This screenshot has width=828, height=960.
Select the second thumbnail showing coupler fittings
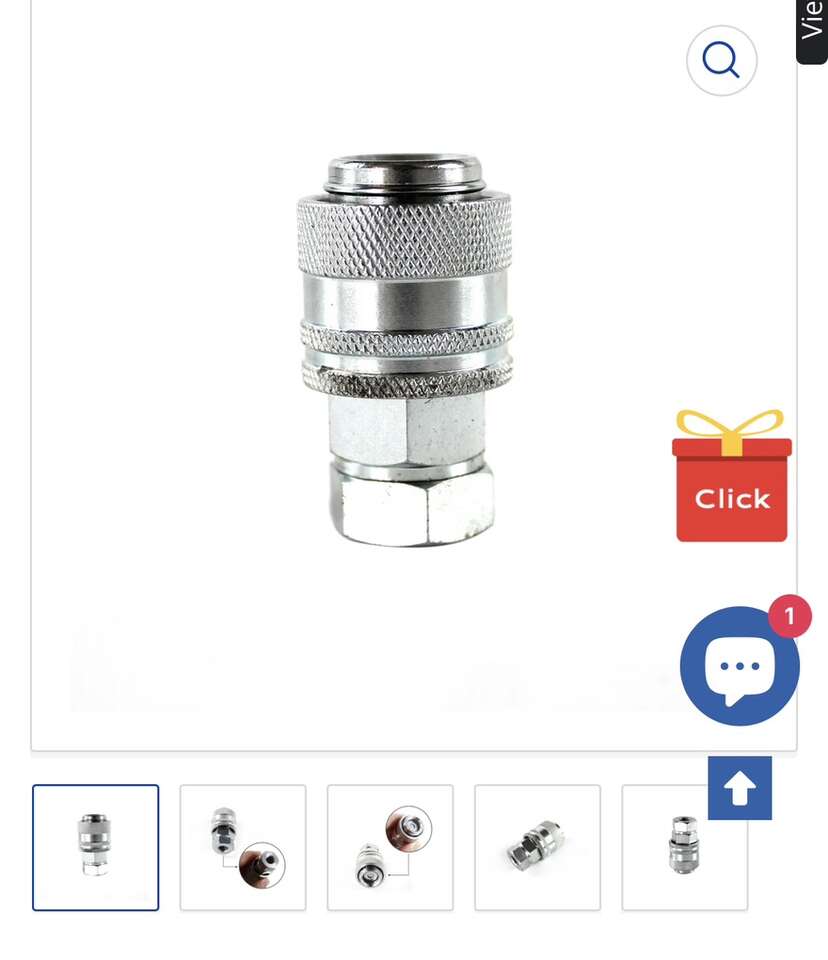[242, 846]
